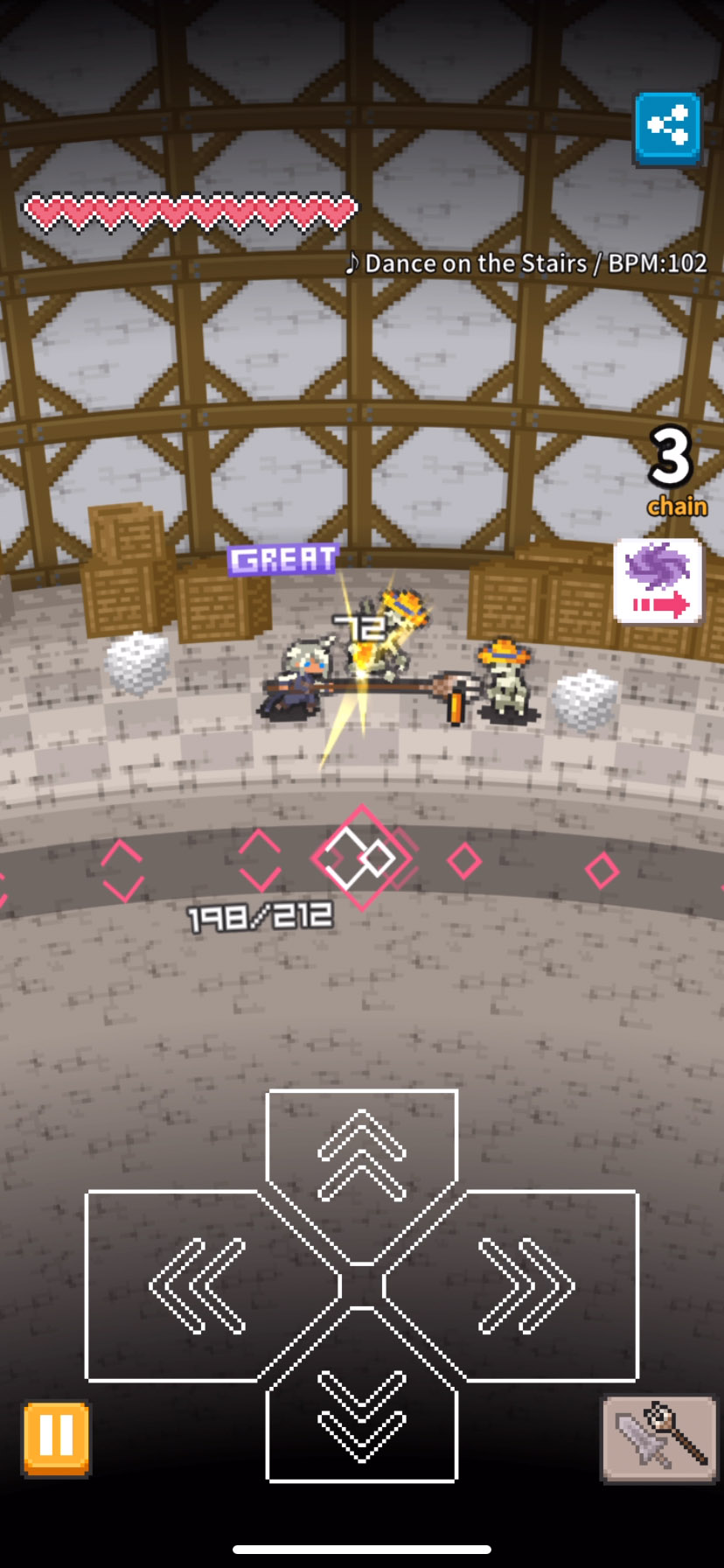The width and height of the screenshot is (724, 1568).
Task: Pause the game
Action: tap(57, 1438)
